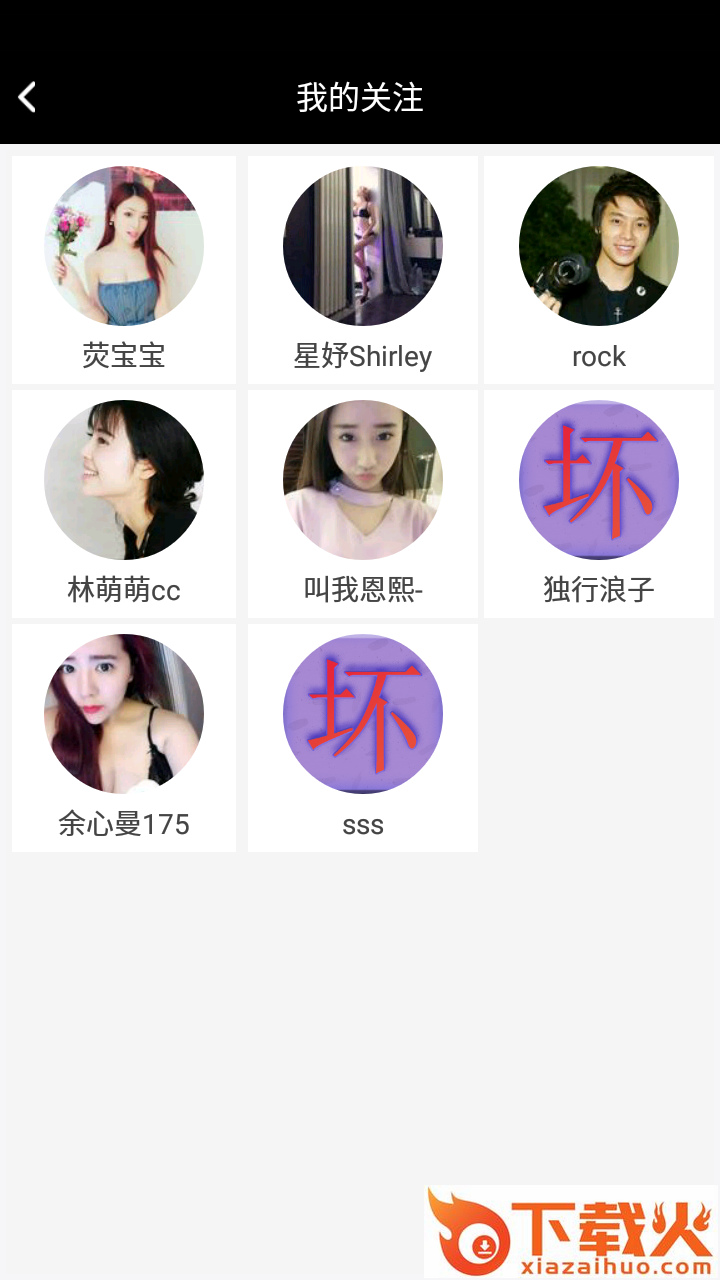Open 林萌萌cc's profile avatar

coord(124,479)
